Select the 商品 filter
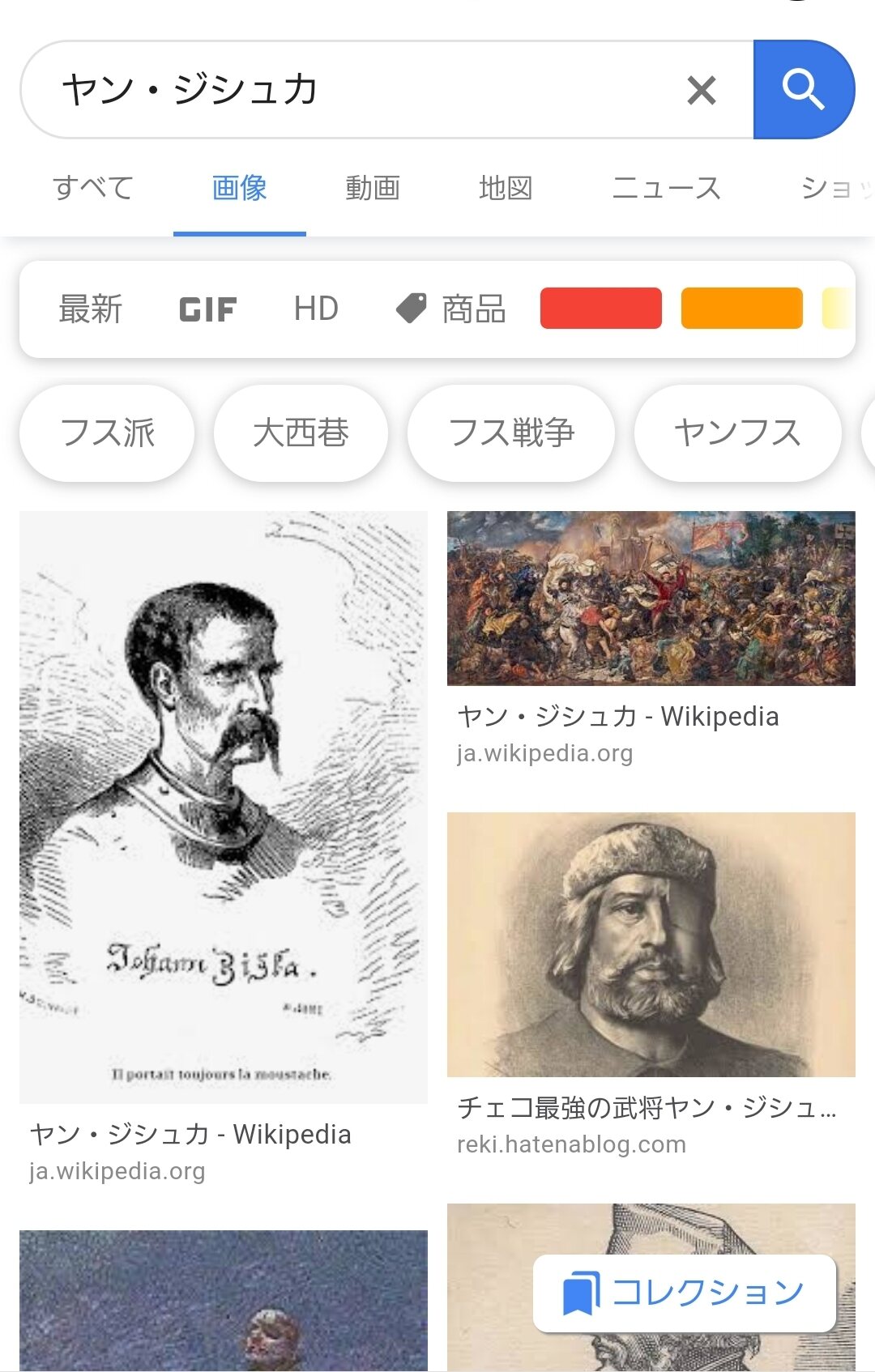Screen dimensions: 875x1372 coord(452,309)
